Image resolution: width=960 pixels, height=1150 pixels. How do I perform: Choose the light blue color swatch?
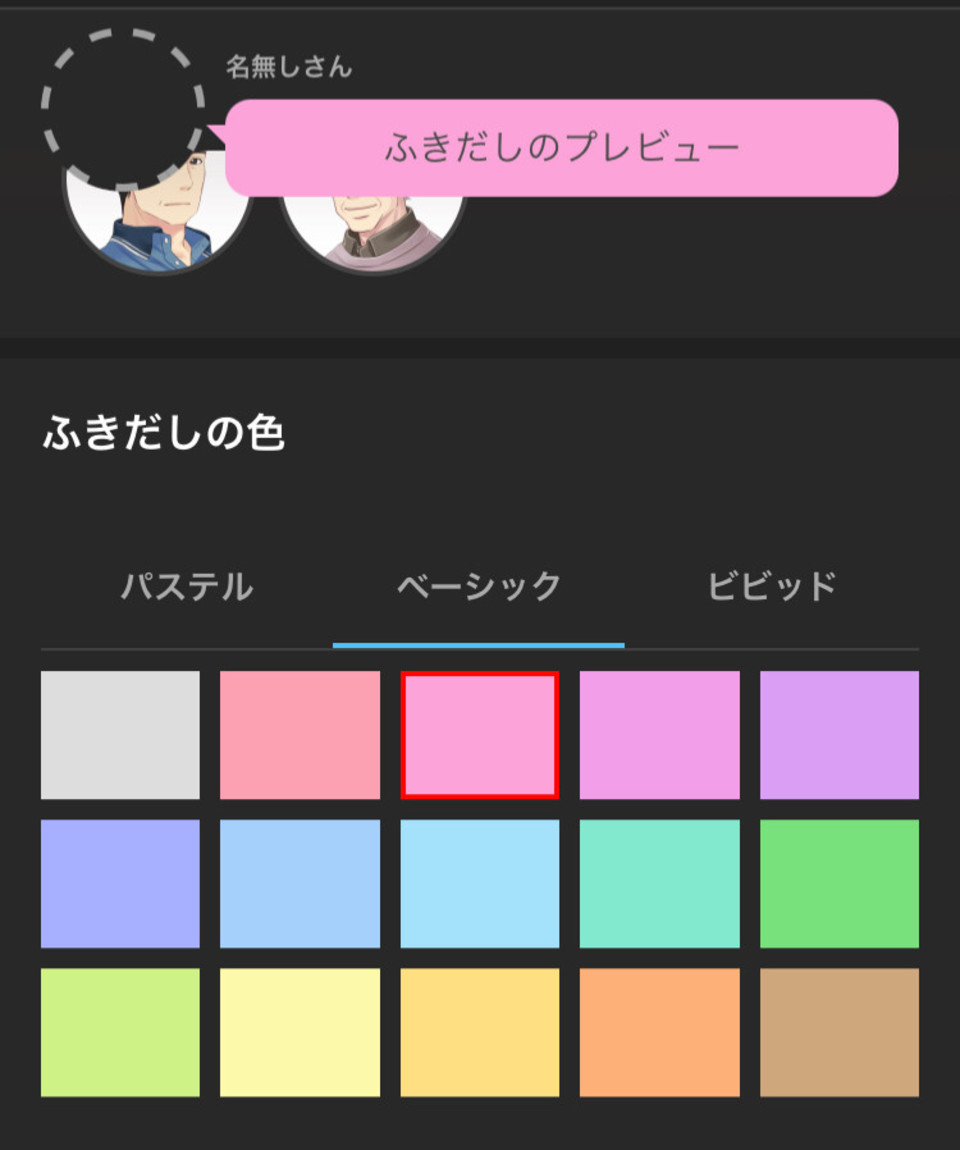tap(300, 883)
